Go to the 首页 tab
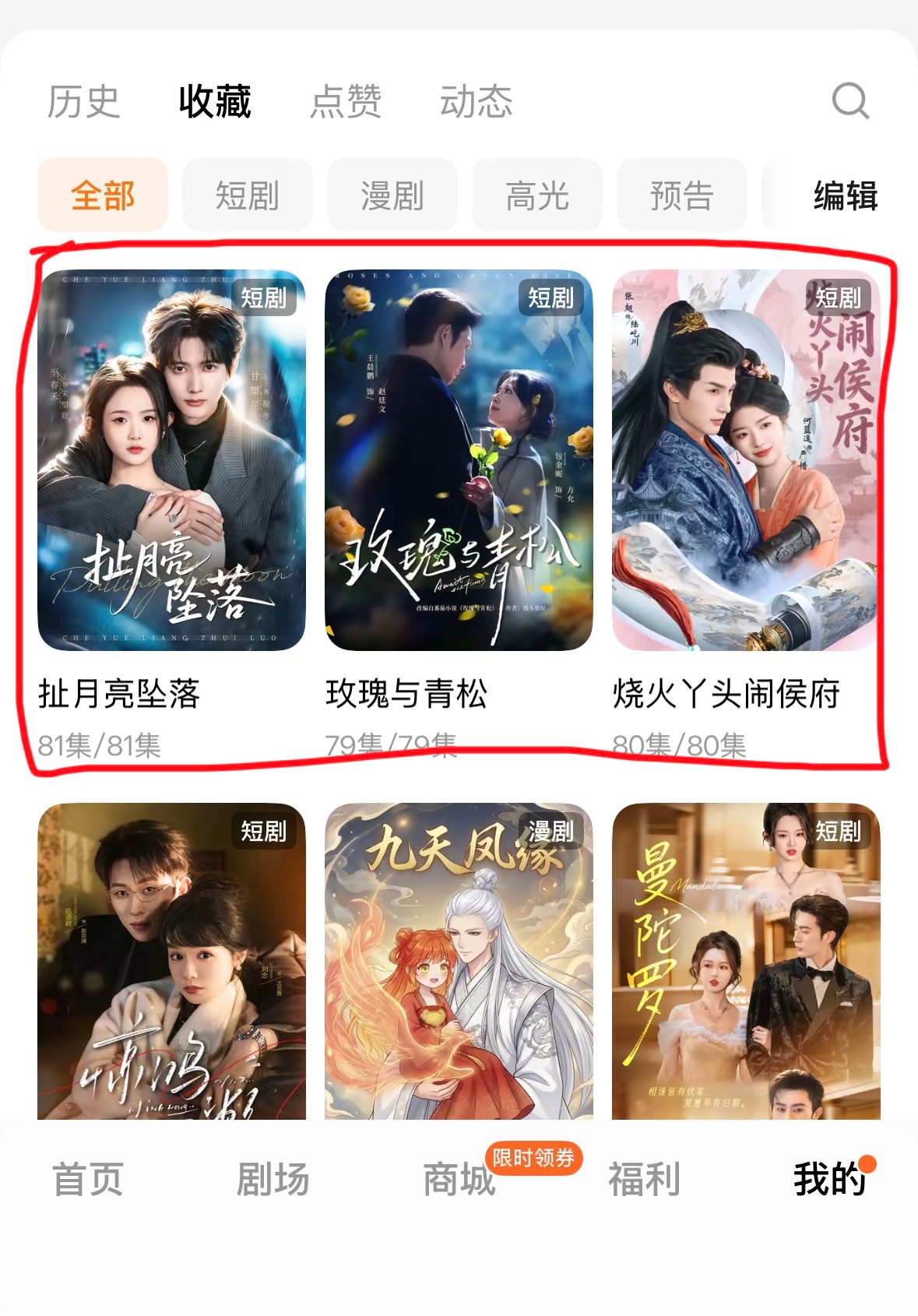This screenshot has width=918, height=1316. pyautogui.click(x=88, y=1179)
